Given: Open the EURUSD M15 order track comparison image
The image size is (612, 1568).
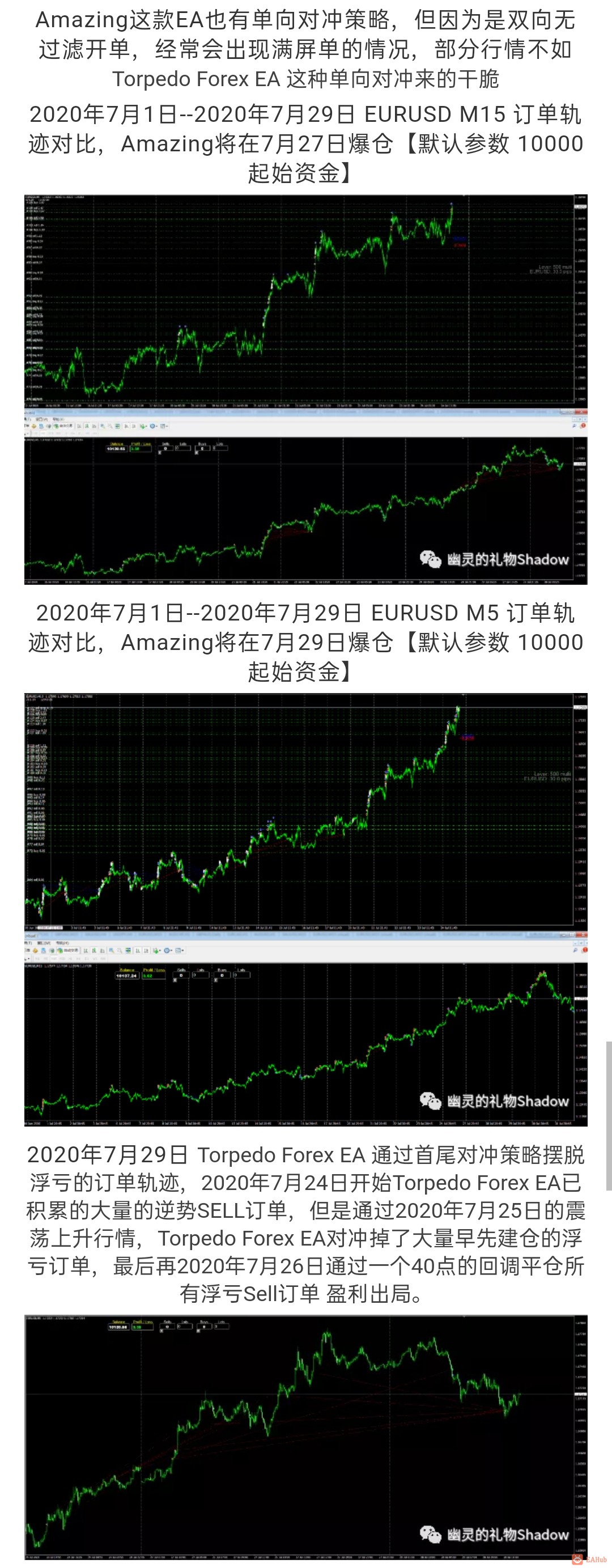Looking at the screenshot, I should point(305,389).
